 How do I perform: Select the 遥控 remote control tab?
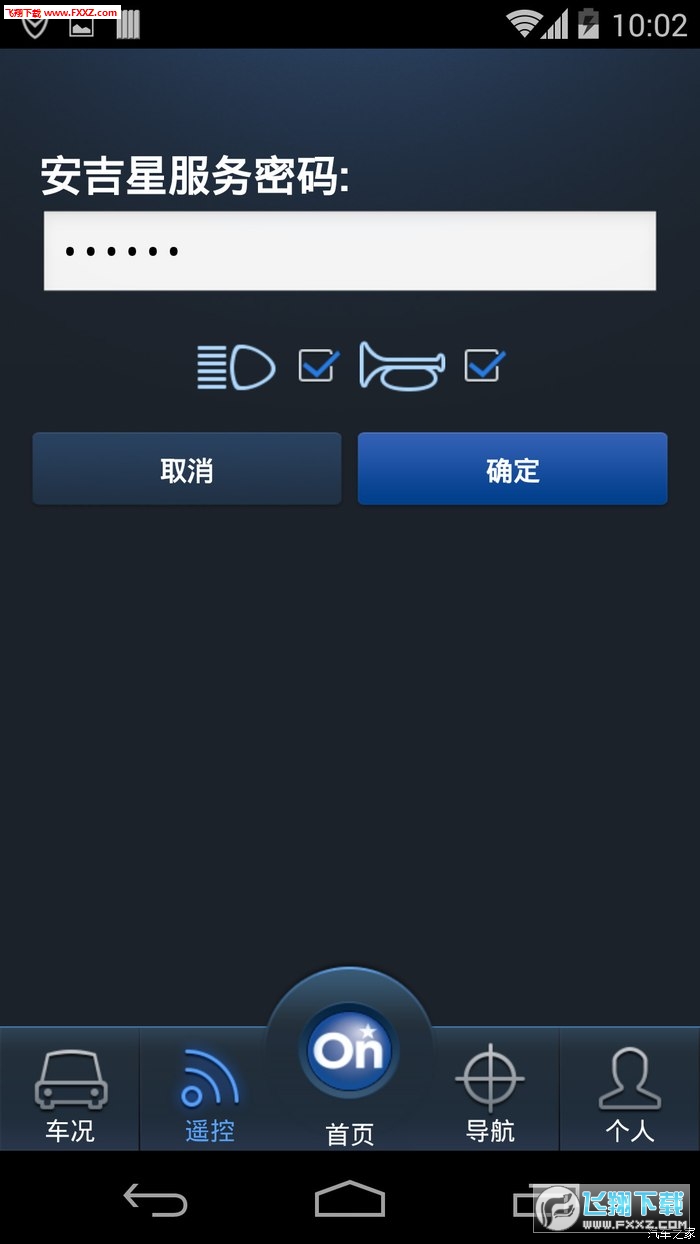point(210,1090)
